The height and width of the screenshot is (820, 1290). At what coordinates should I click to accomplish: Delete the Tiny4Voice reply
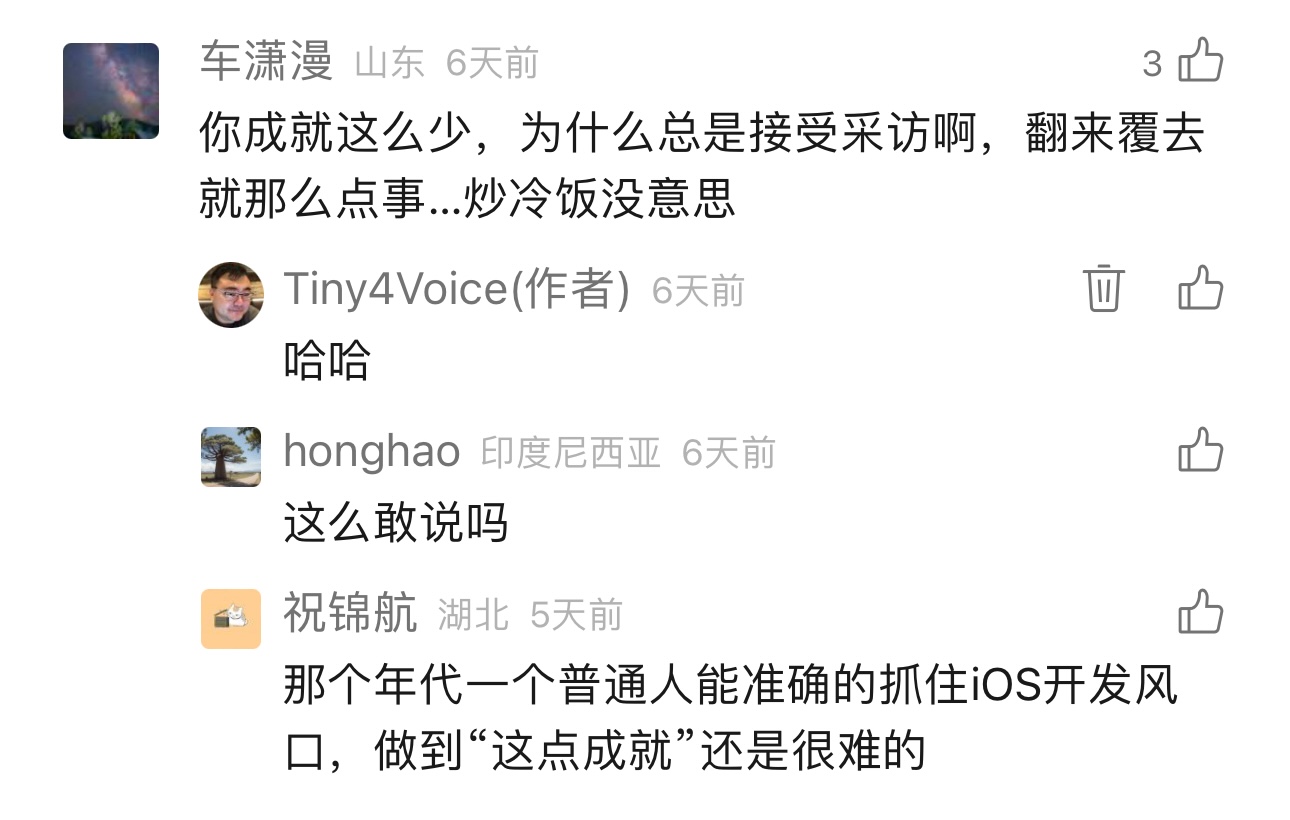1103,289
